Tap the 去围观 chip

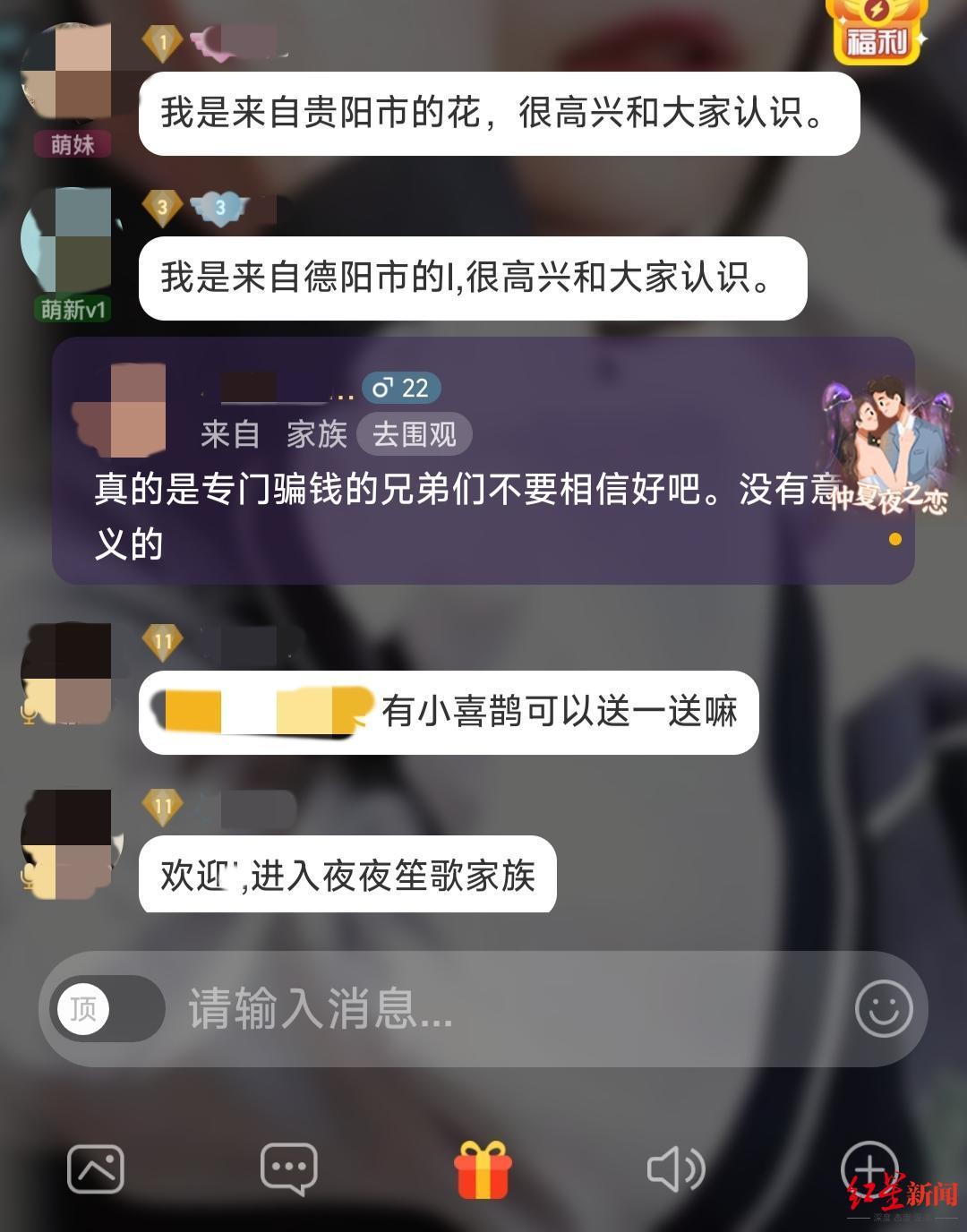(414, 435)
